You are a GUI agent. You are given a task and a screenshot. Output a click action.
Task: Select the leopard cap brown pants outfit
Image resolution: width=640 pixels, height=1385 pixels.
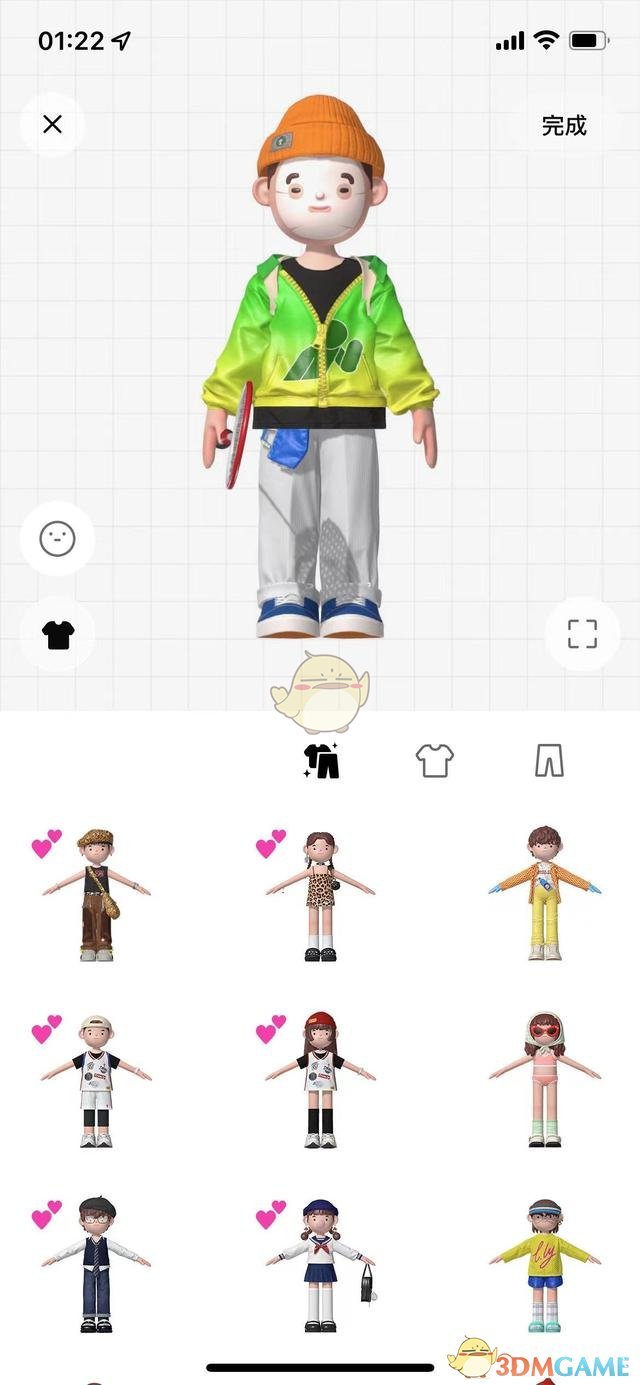coord(96,895)
